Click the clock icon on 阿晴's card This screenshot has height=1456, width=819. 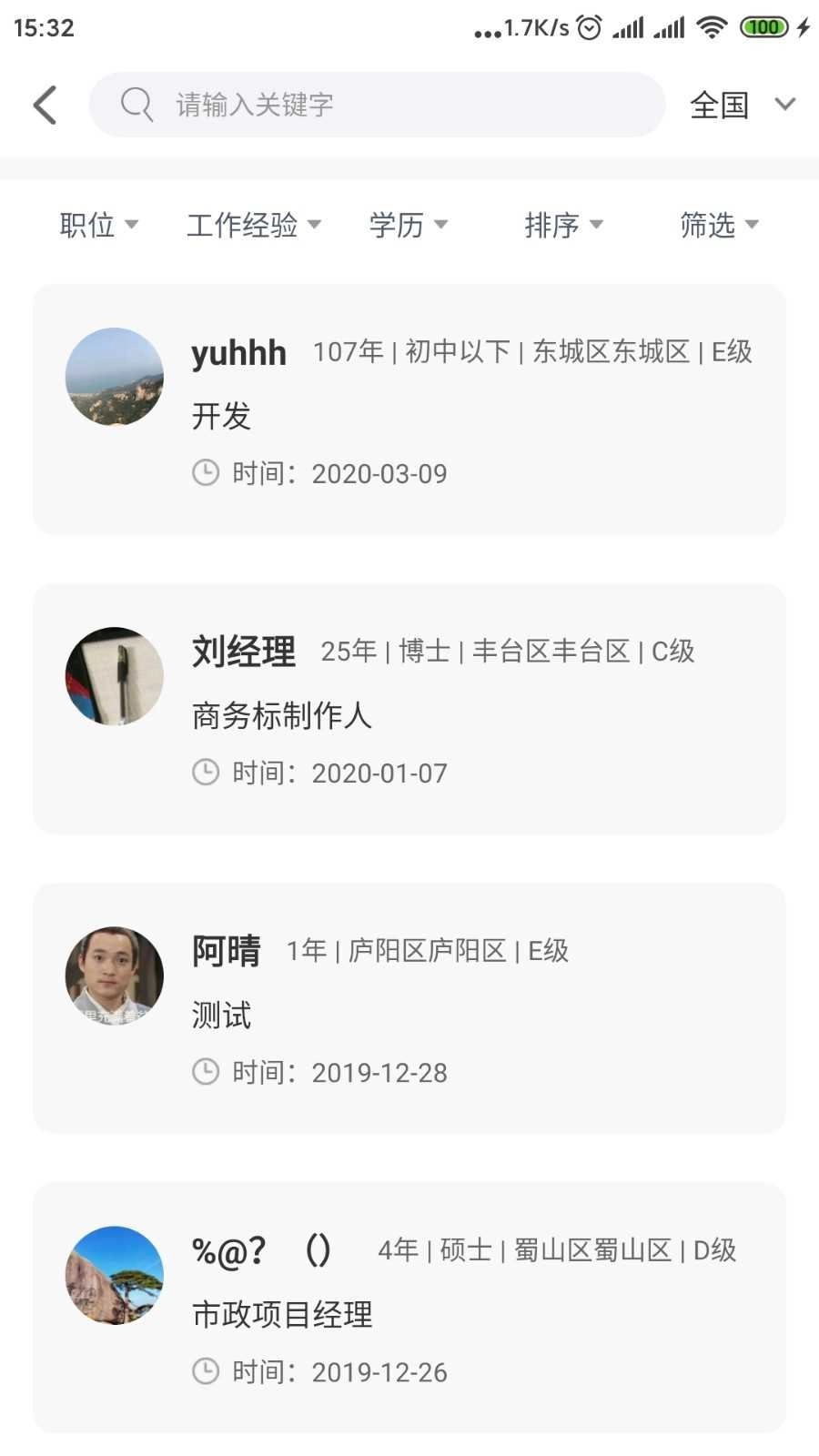pos(206,1072)
